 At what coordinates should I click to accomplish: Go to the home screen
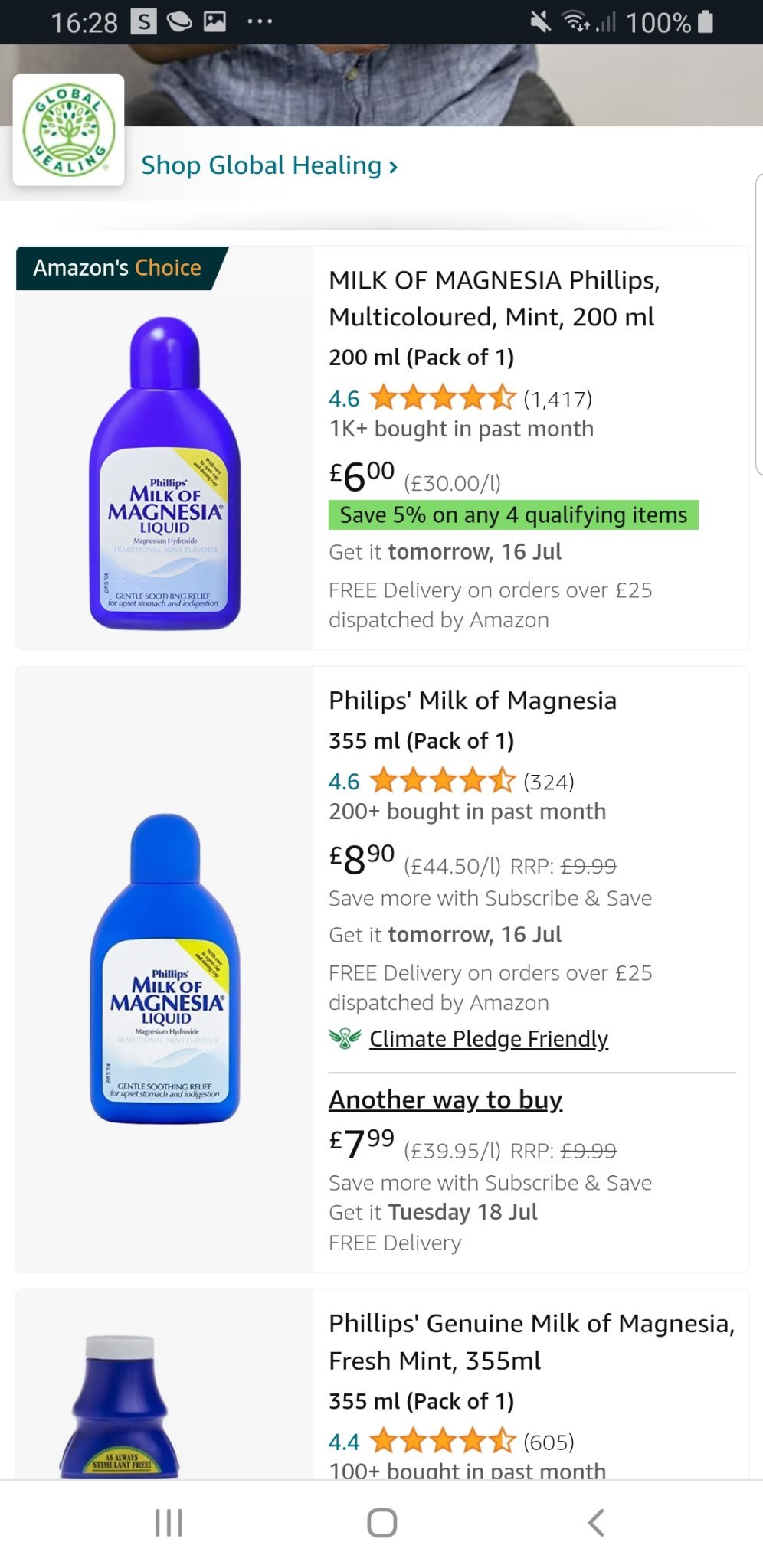coord(381,1523)
